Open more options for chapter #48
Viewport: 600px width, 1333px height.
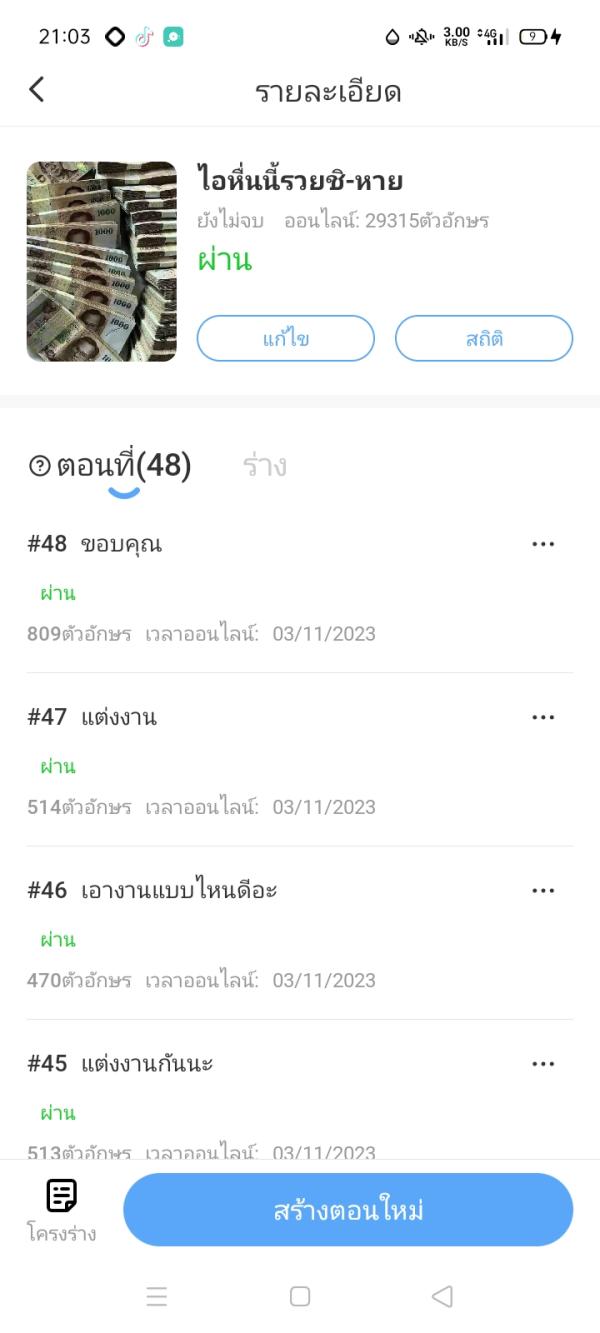point(543,545)
